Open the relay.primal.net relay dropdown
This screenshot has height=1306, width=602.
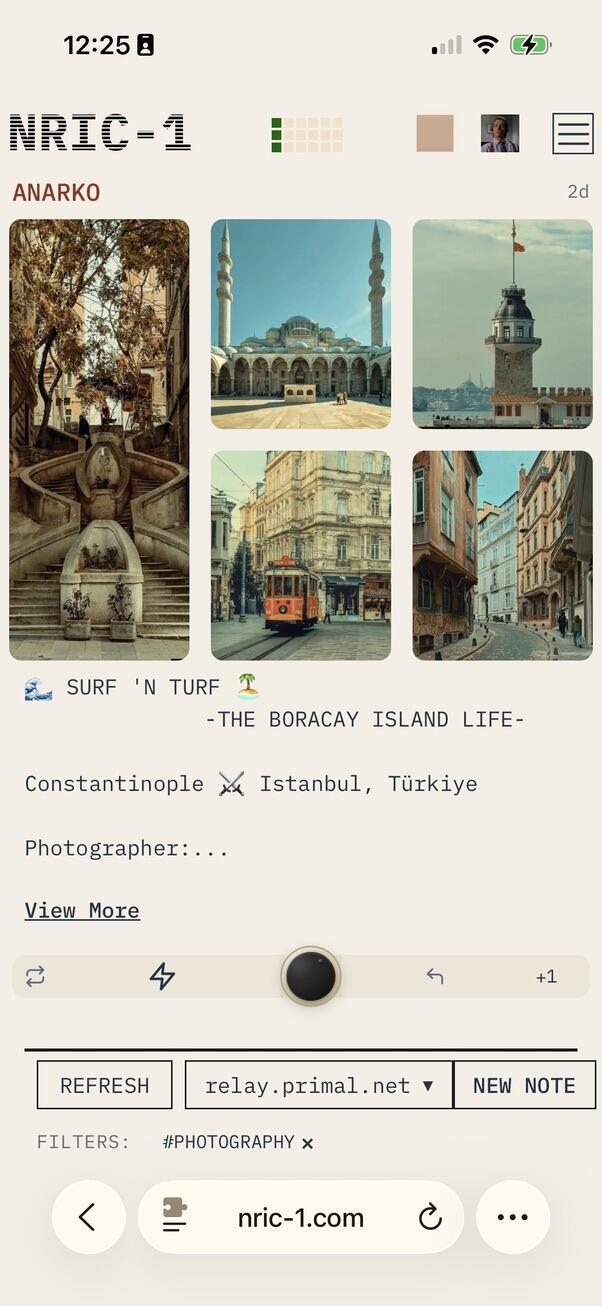click(x=318, y=1085)
